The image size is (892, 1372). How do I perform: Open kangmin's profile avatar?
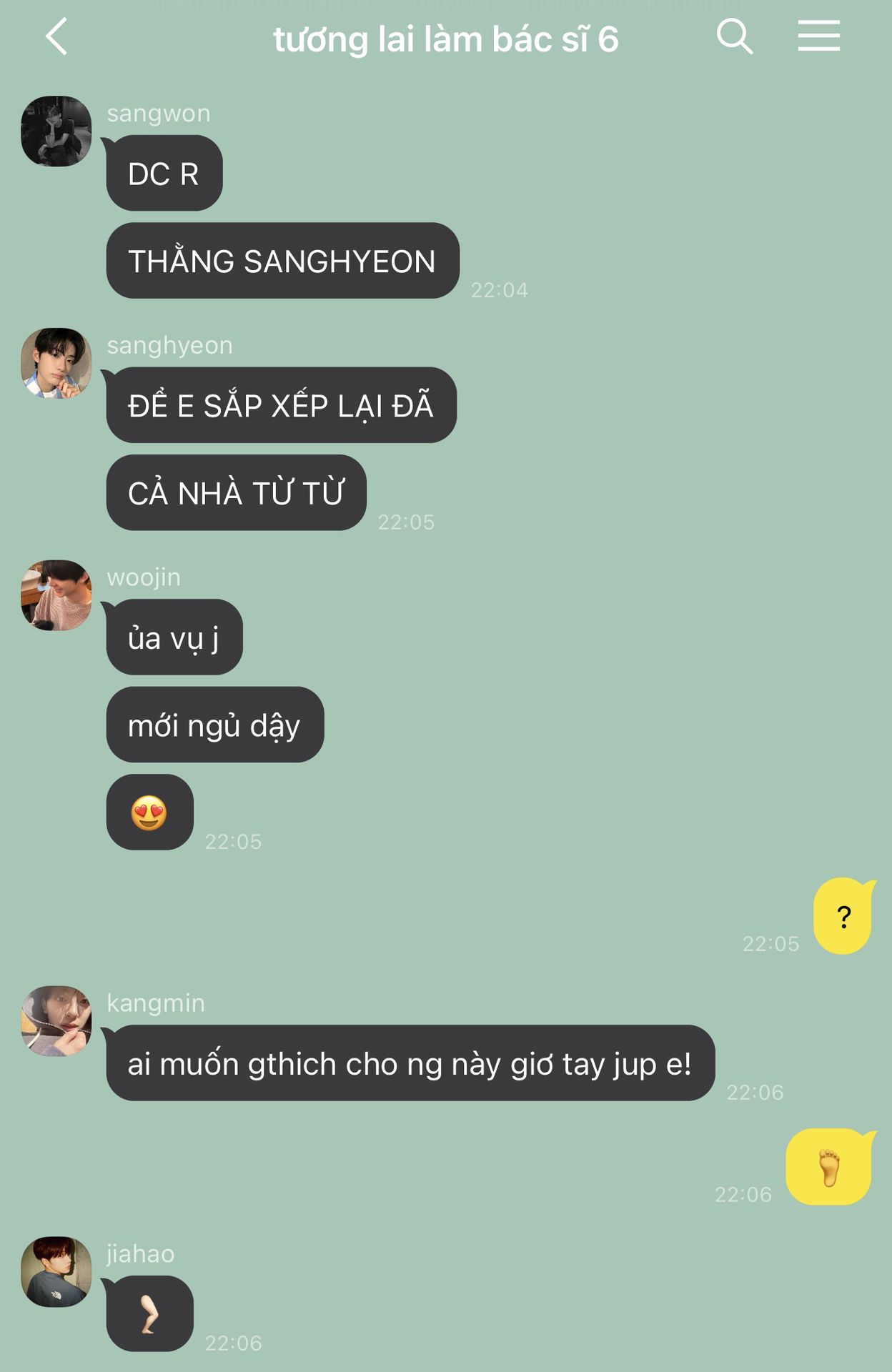(56, 1021)
